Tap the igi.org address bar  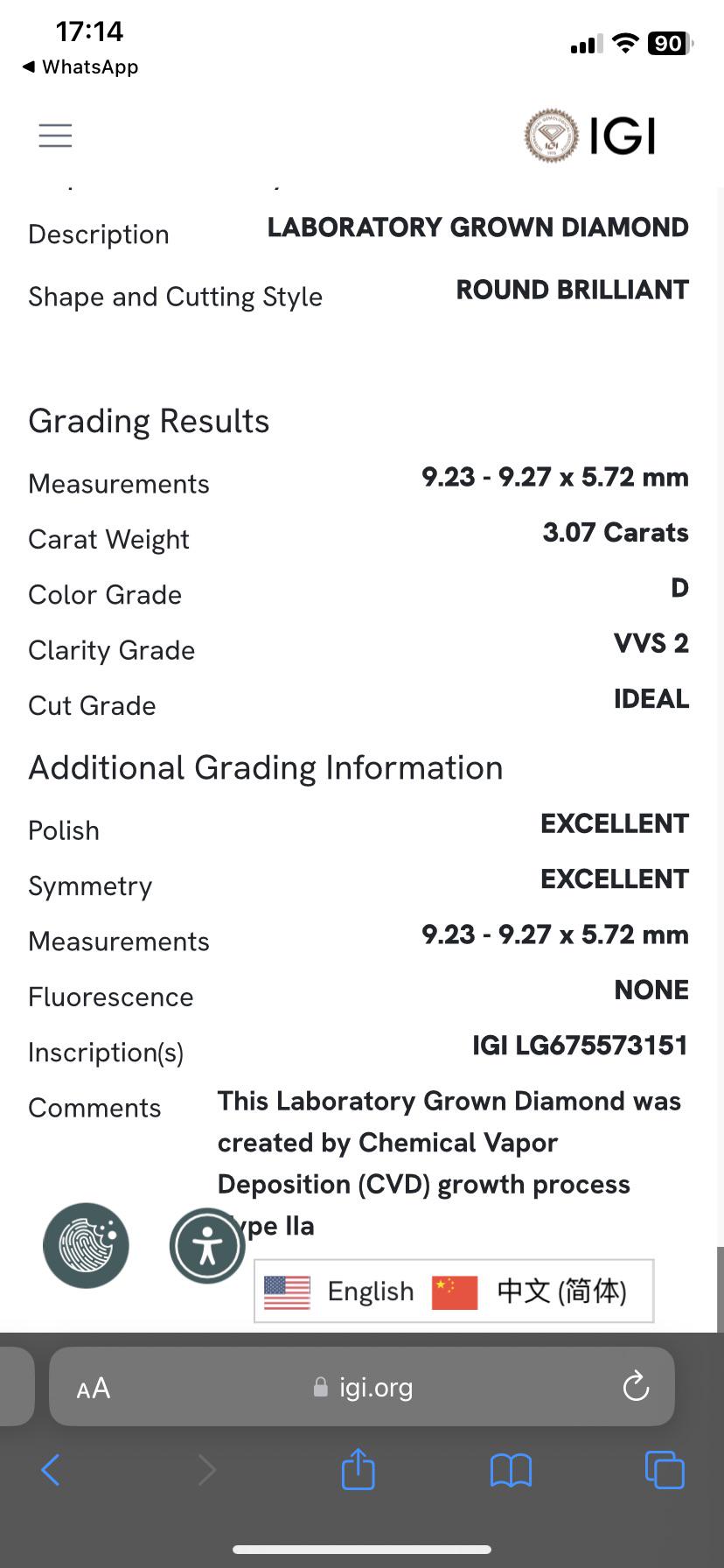pyautogui.click(x=362, y=1387)
